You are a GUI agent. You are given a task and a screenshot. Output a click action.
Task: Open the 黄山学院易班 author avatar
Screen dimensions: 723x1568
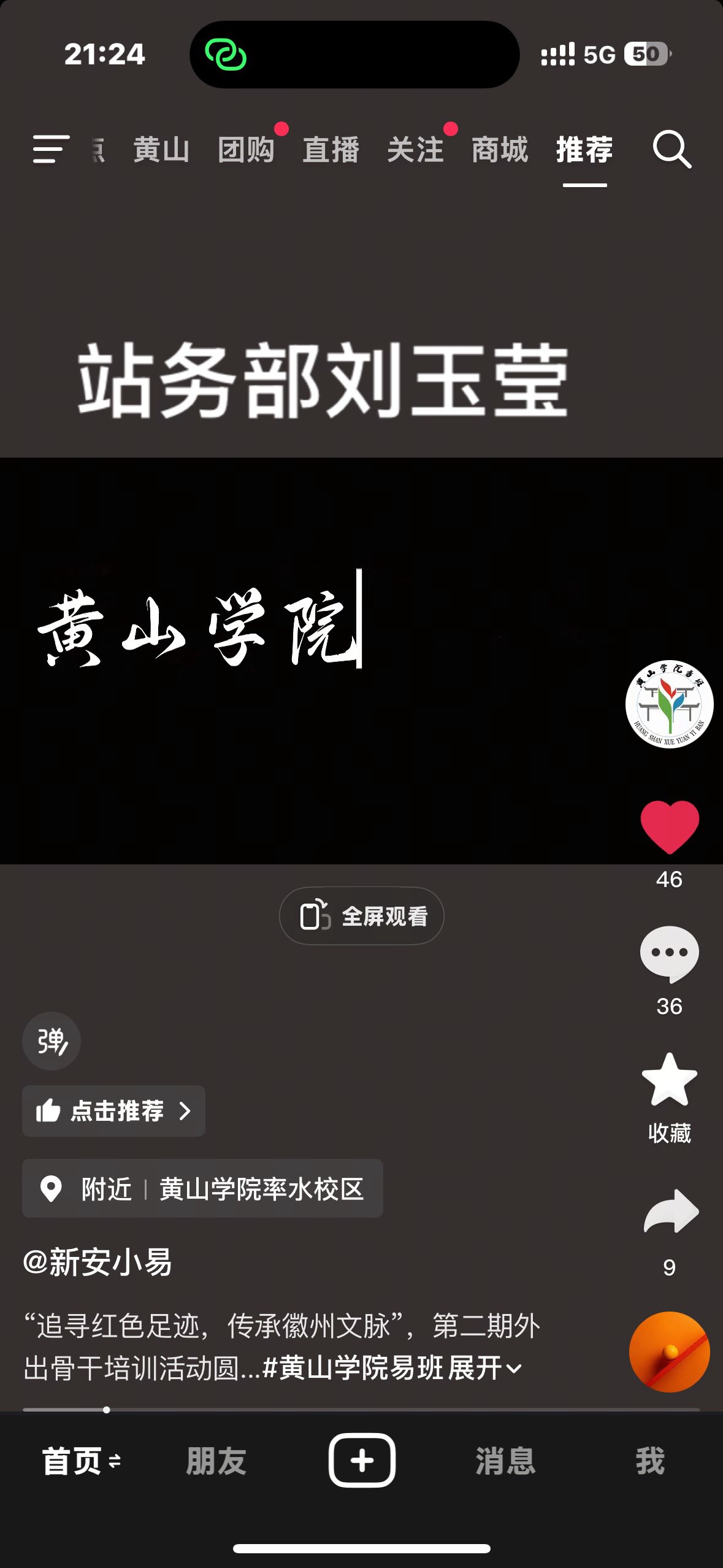pos(669,704)
